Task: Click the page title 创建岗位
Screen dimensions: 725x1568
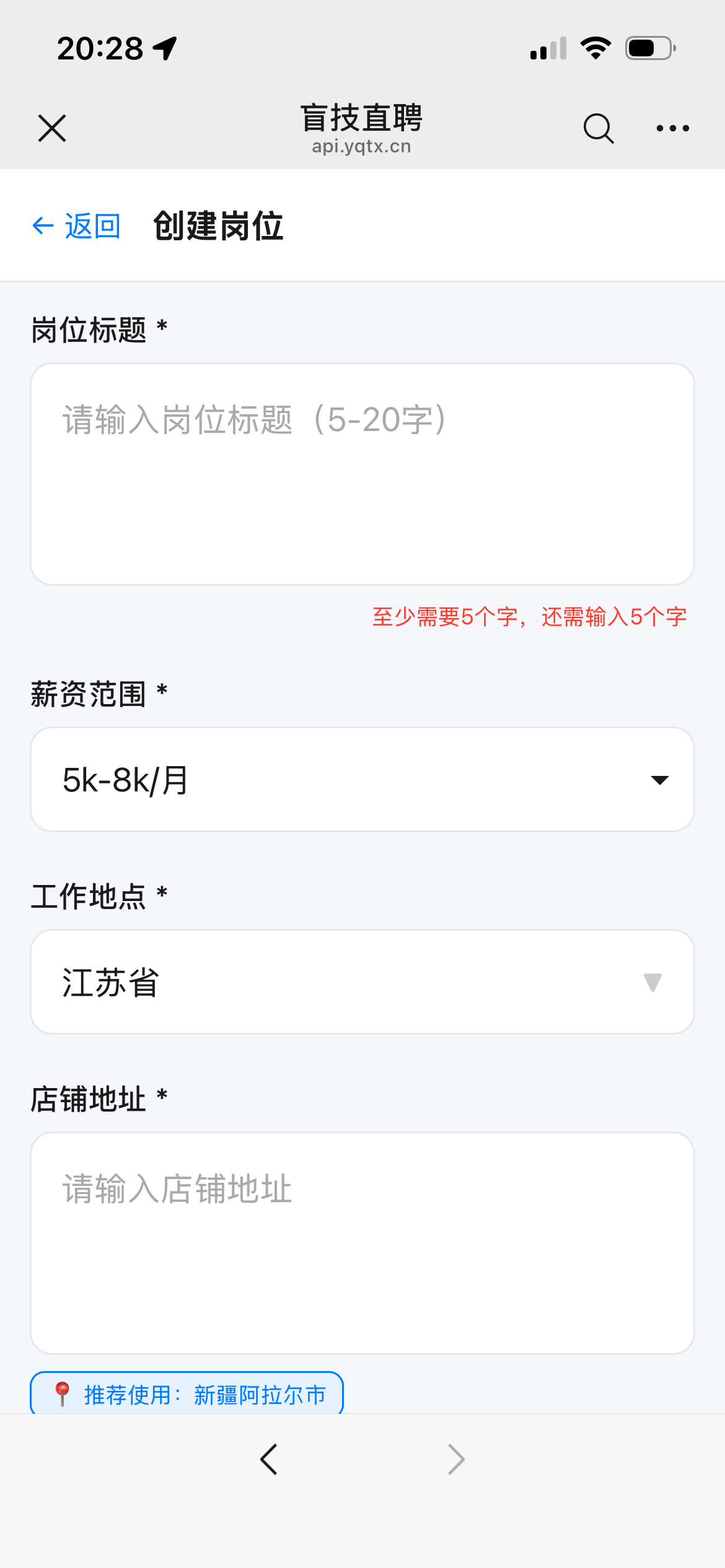Action: (x=218, y=225)
